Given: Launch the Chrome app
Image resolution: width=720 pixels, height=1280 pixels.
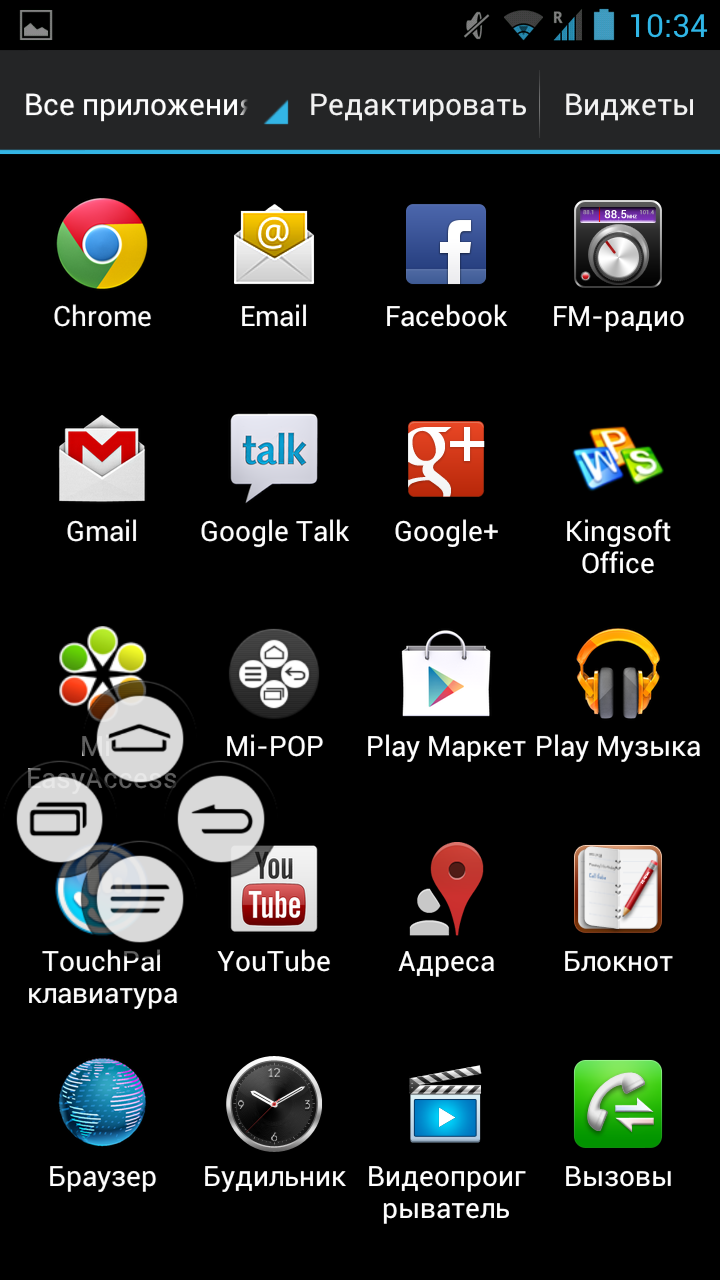Looking at the screenshot, I should pos(102,264).
